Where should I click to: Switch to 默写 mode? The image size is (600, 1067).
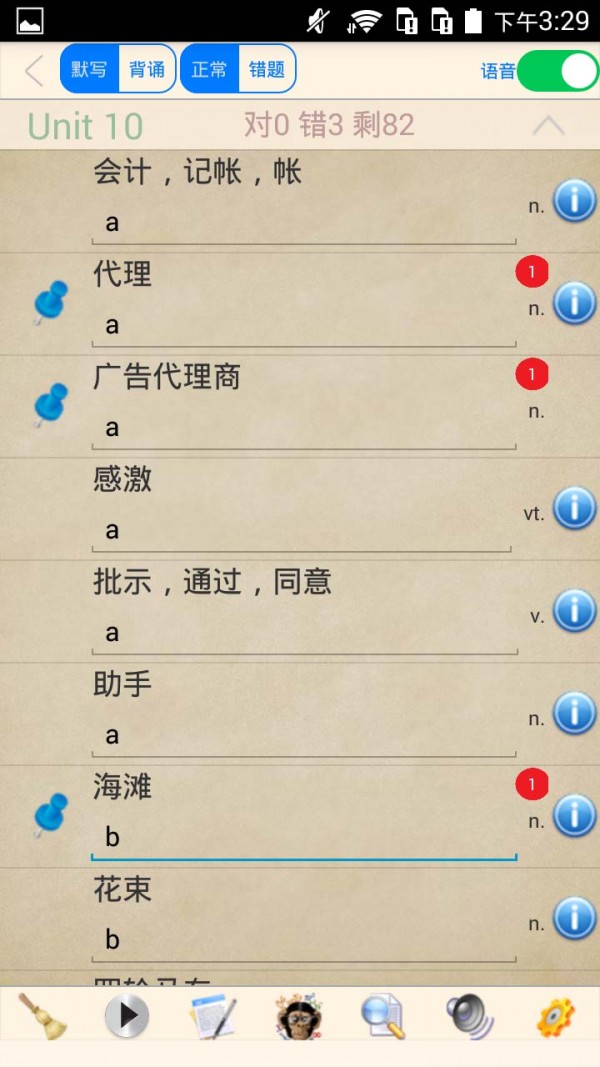(90, 70)
